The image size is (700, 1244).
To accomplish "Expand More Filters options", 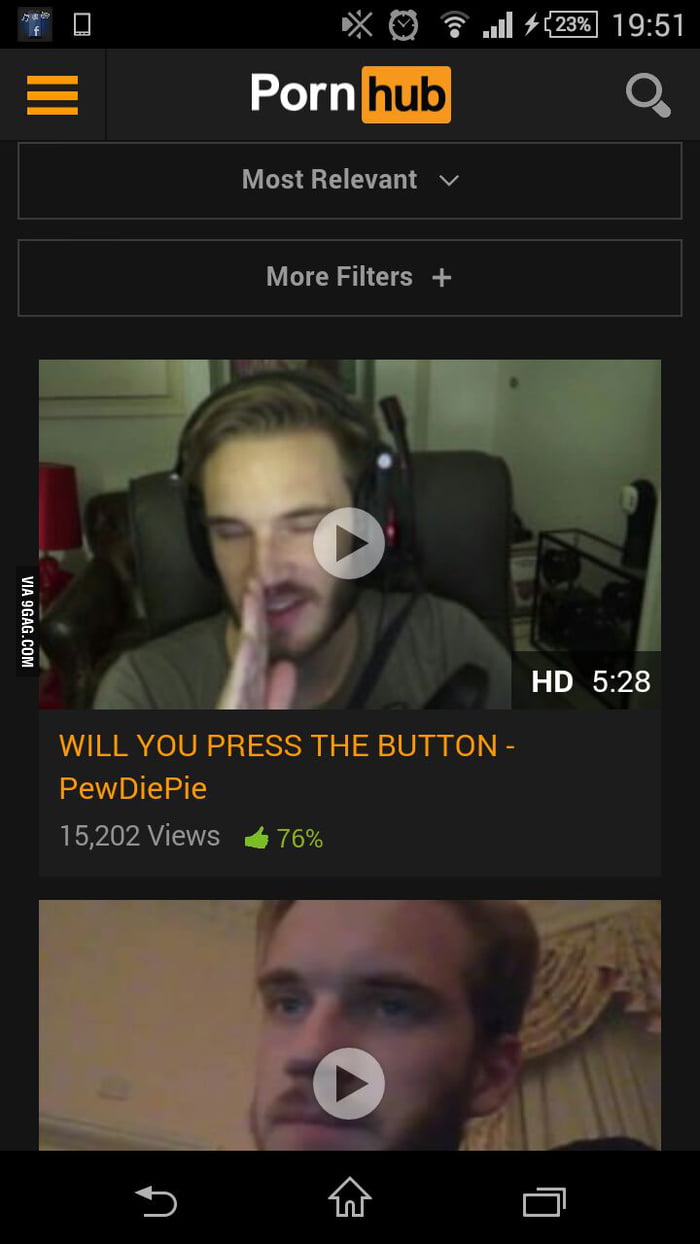I will (x=349, y=277).
